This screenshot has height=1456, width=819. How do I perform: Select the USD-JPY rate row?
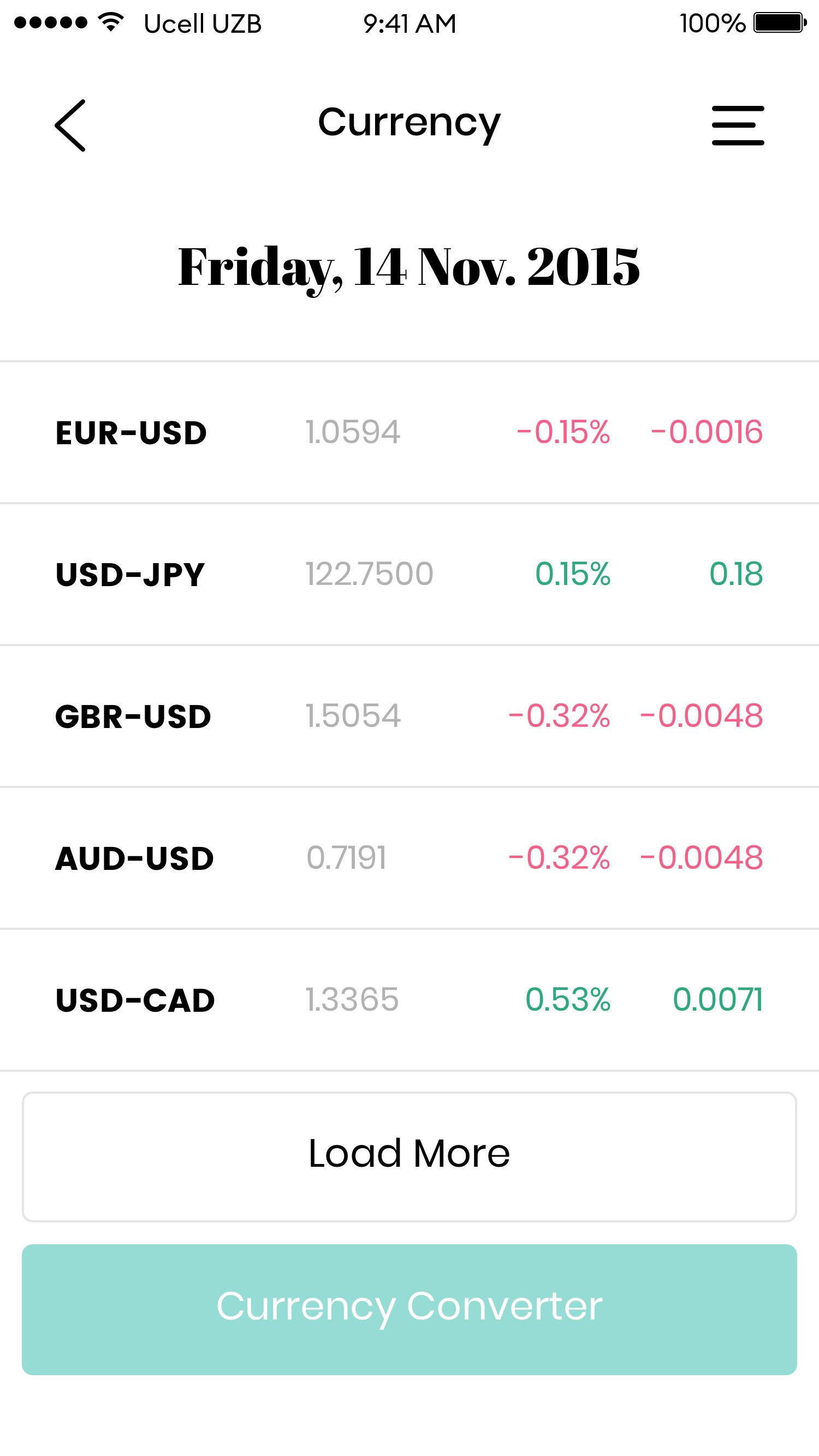[410, 574]
